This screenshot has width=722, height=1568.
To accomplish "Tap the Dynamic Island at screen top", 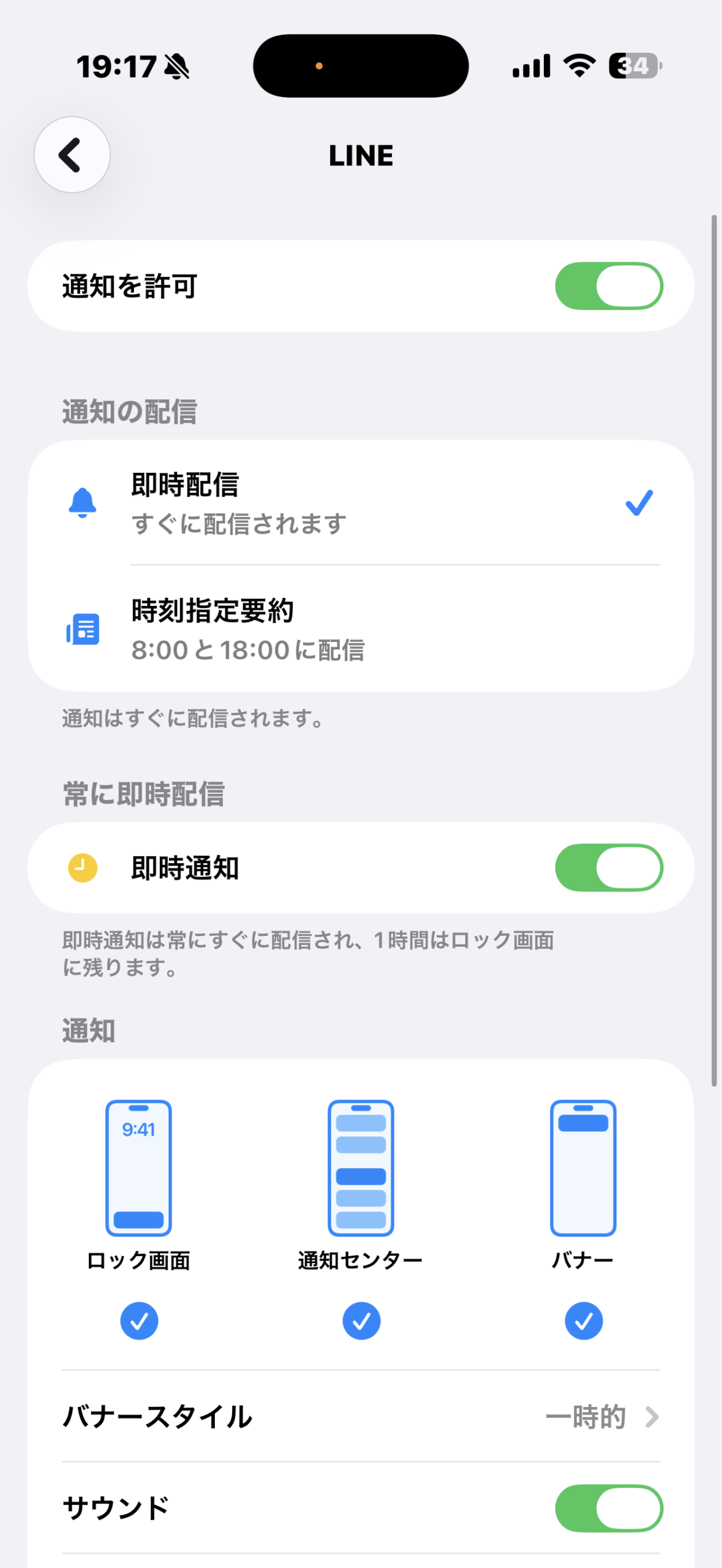I will (361, 65).
